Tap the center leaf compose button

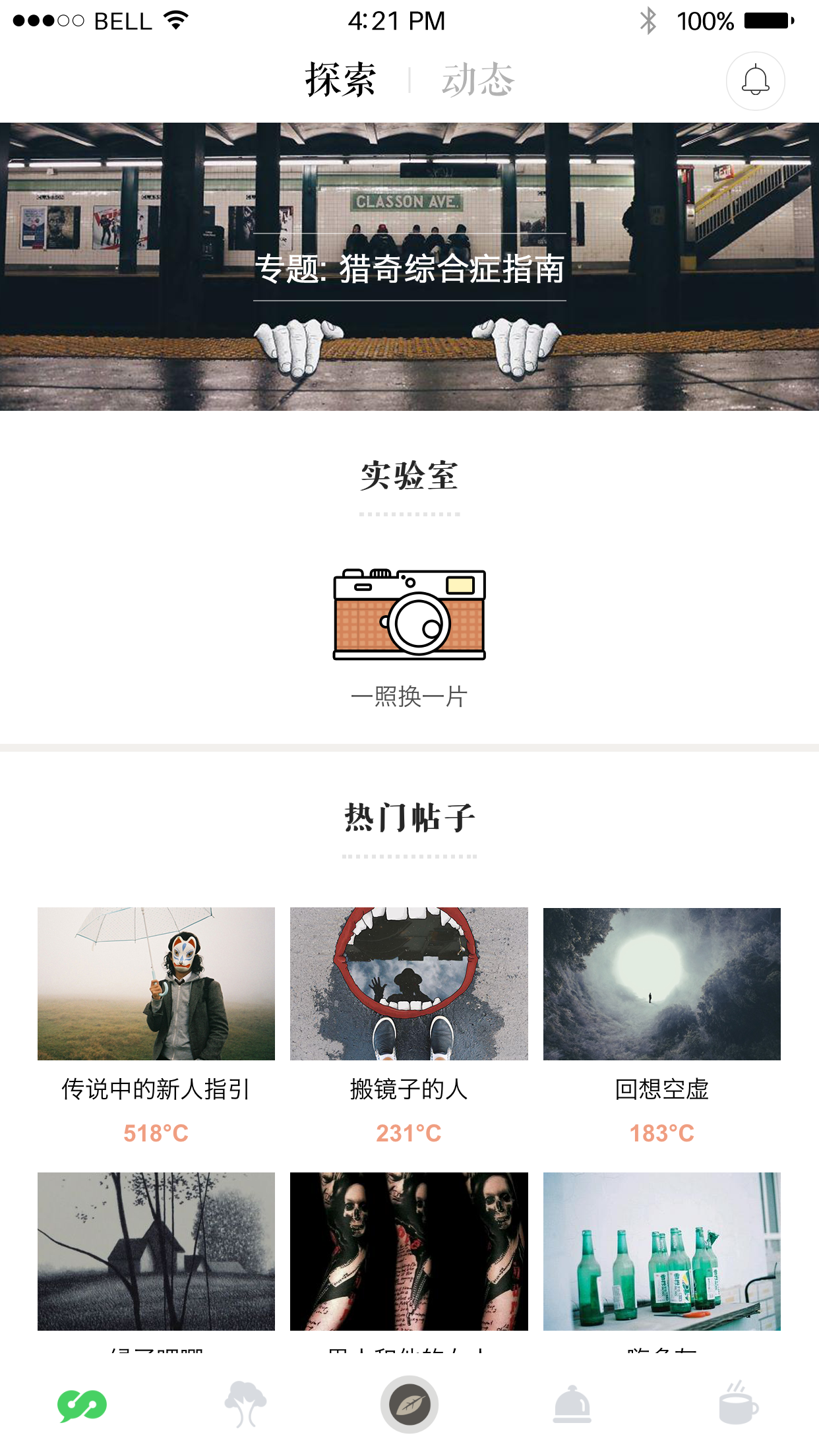409,1405
